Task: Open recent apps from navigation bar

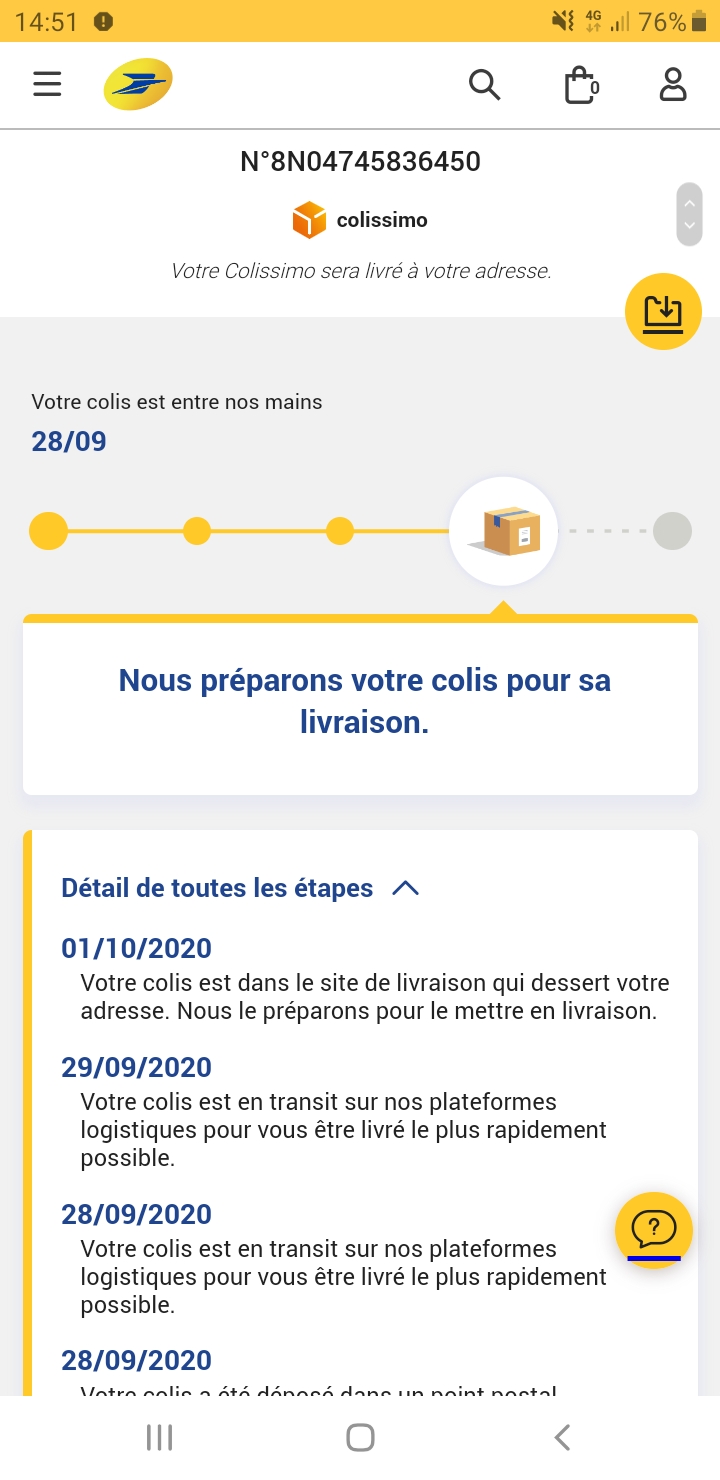Action: (159, 1438)
